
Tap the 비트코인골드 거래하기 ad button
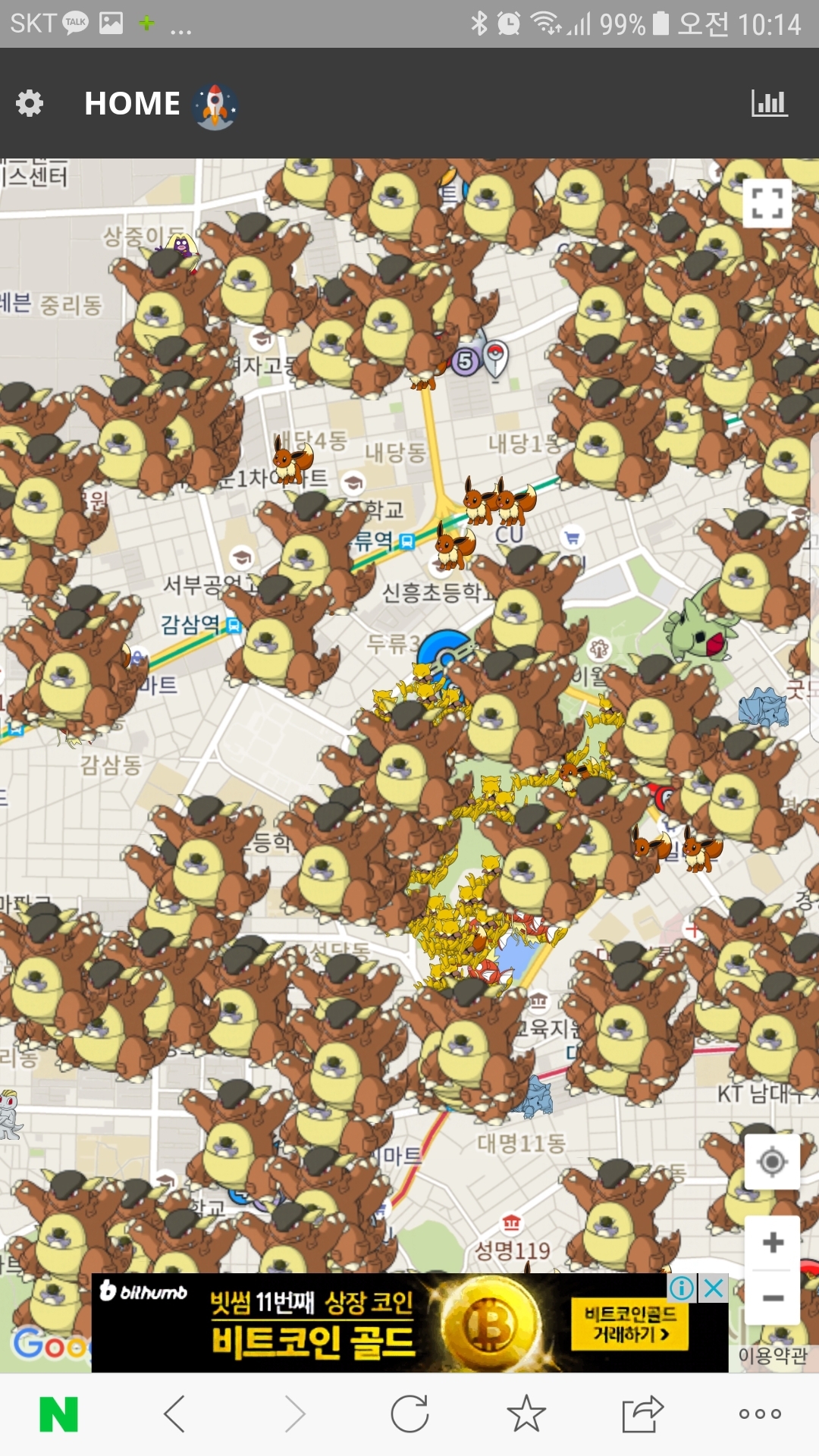click(x=629, y=1323)
